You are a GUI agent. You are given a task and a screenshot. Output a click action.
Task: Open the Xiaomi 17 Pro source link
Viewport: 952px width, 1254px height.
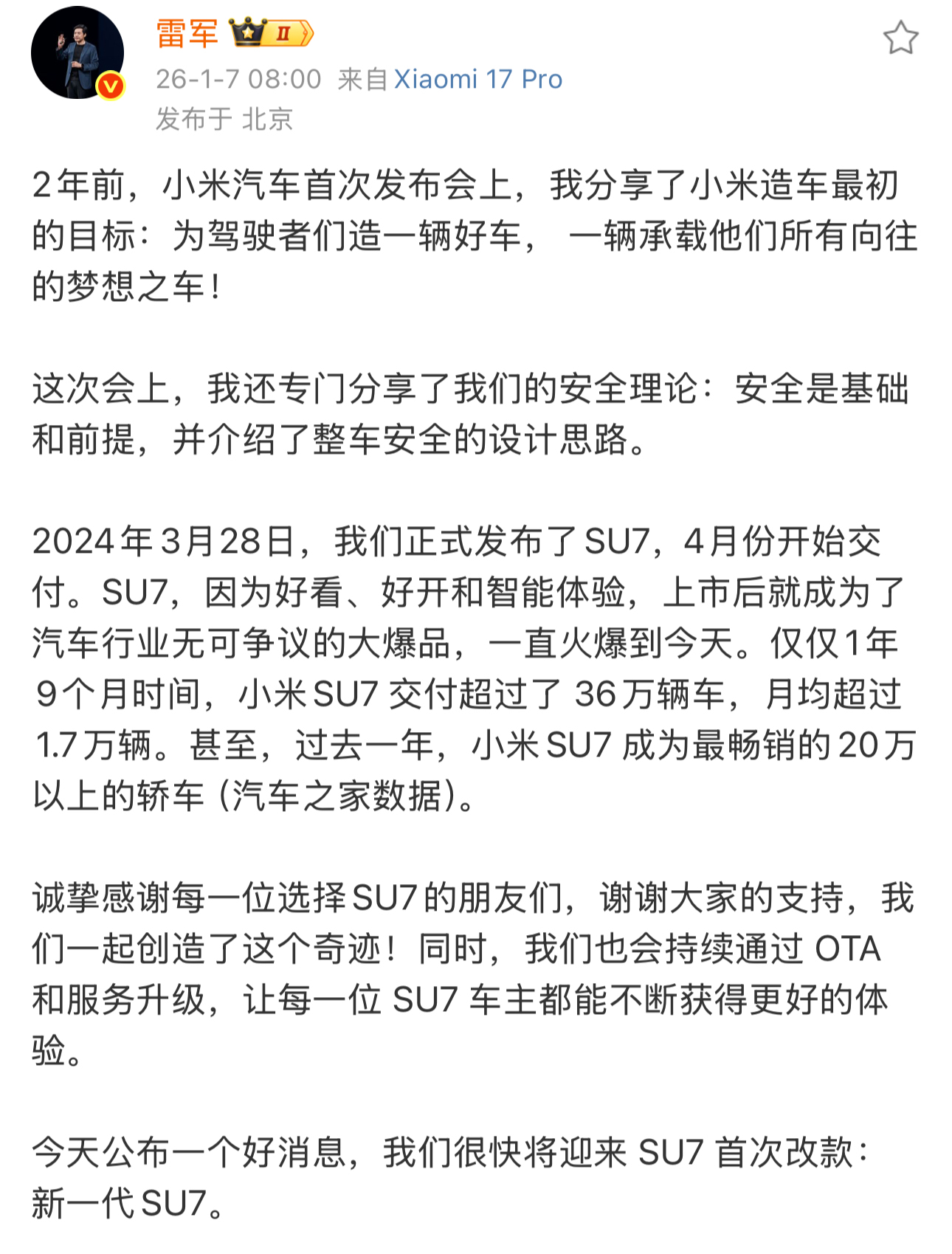point(478,79)
